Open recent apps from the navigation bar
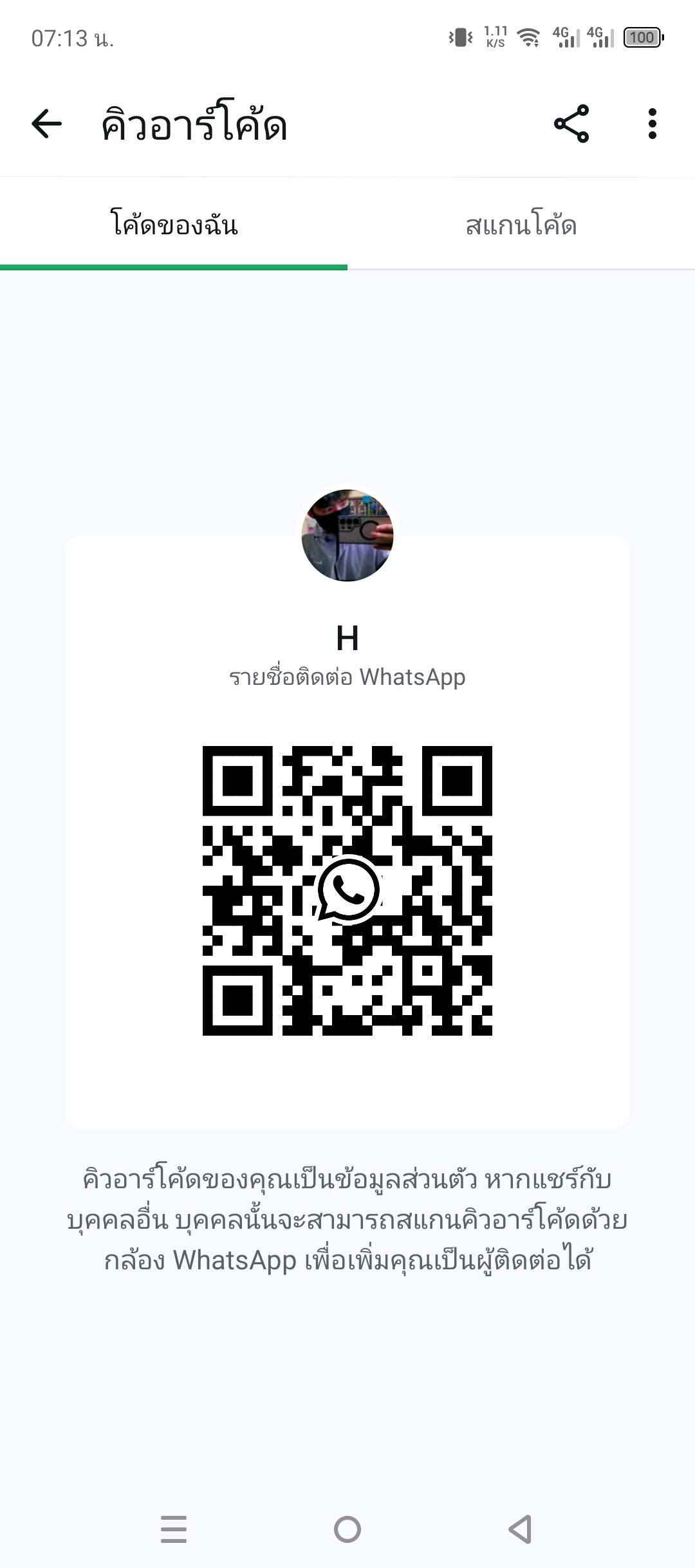This screenshot has height=1568, width=695. click(x=174, y=1529)
